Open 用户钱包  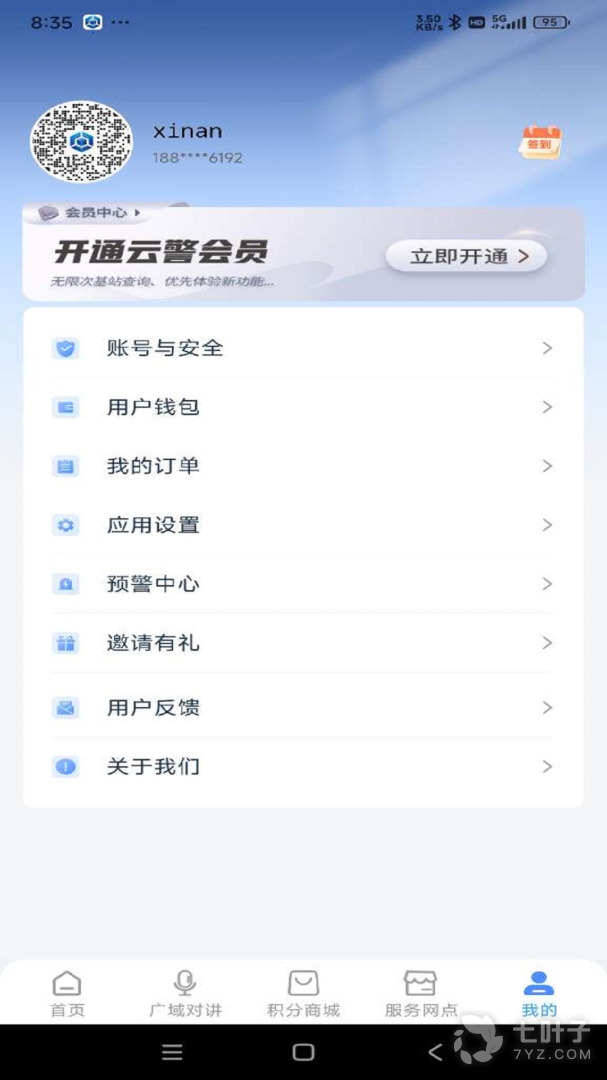click(x=302, y=407)
